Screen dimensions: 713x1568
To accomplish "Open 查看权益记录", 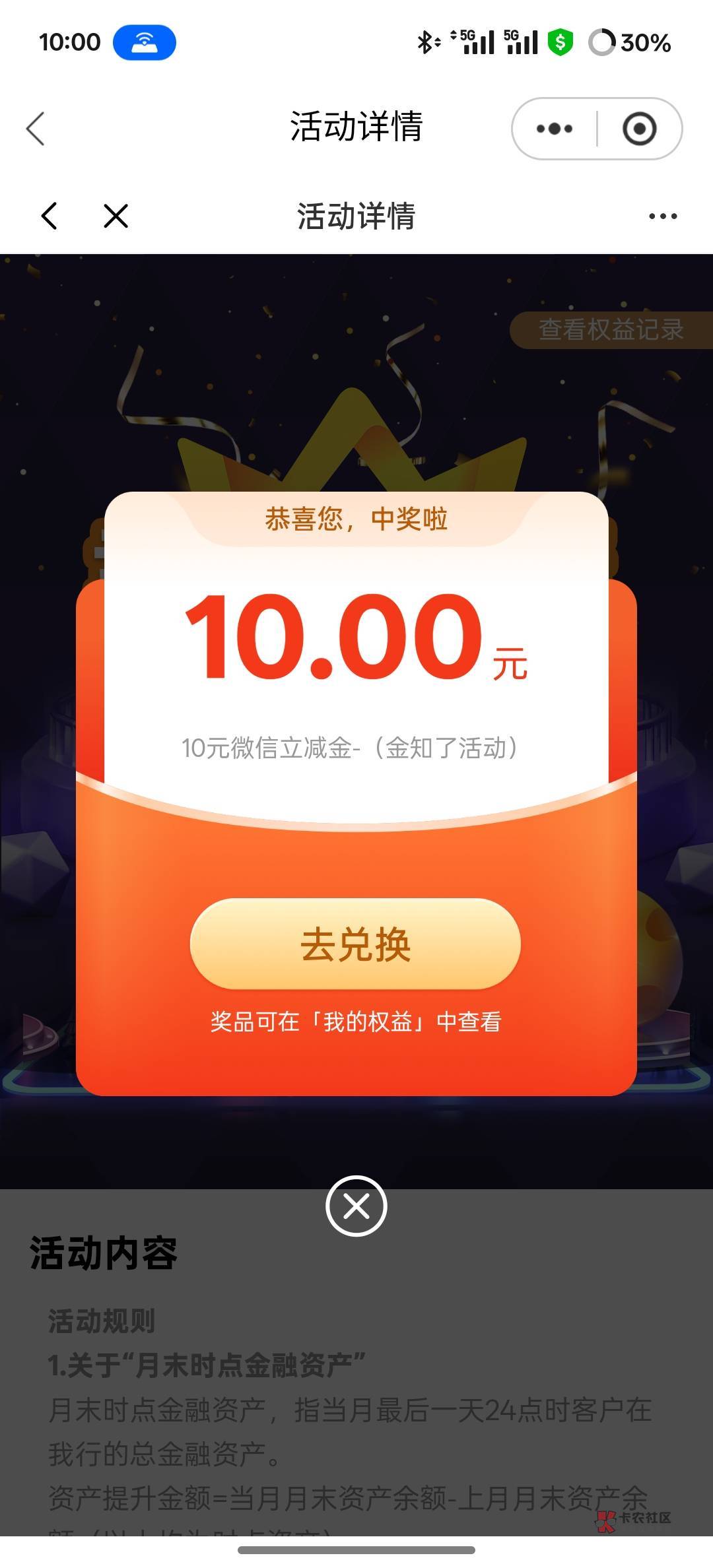I will coord(611,329).
